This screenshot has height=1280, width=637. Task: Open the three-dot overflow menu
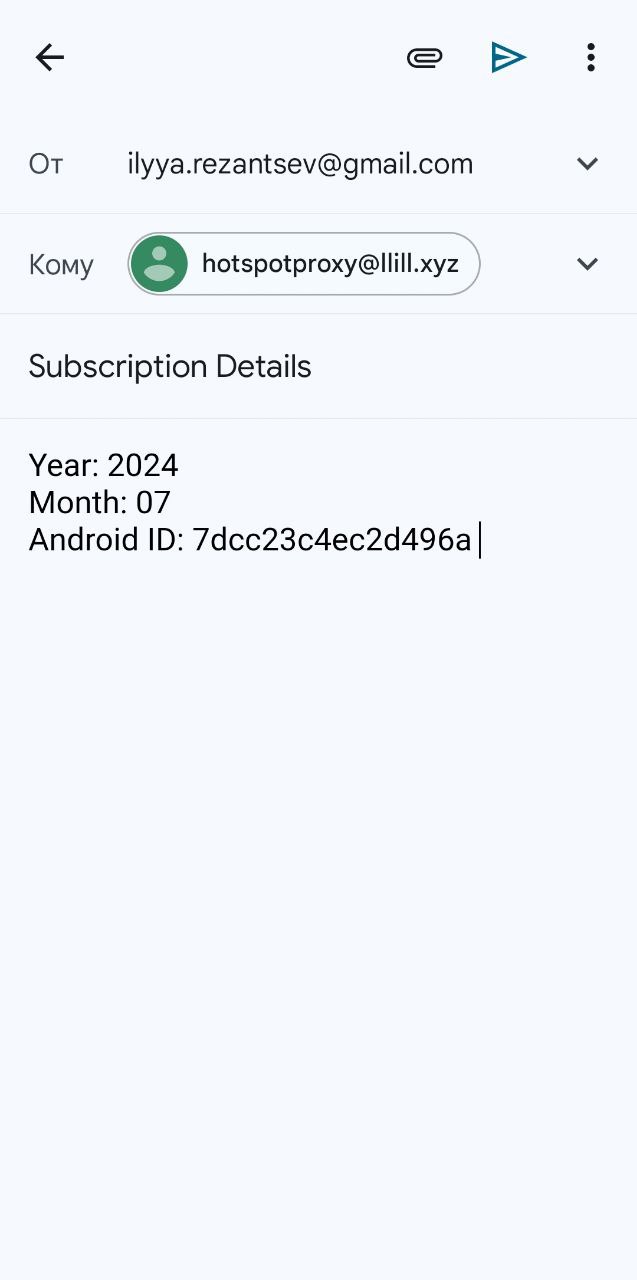pos(591,58)
